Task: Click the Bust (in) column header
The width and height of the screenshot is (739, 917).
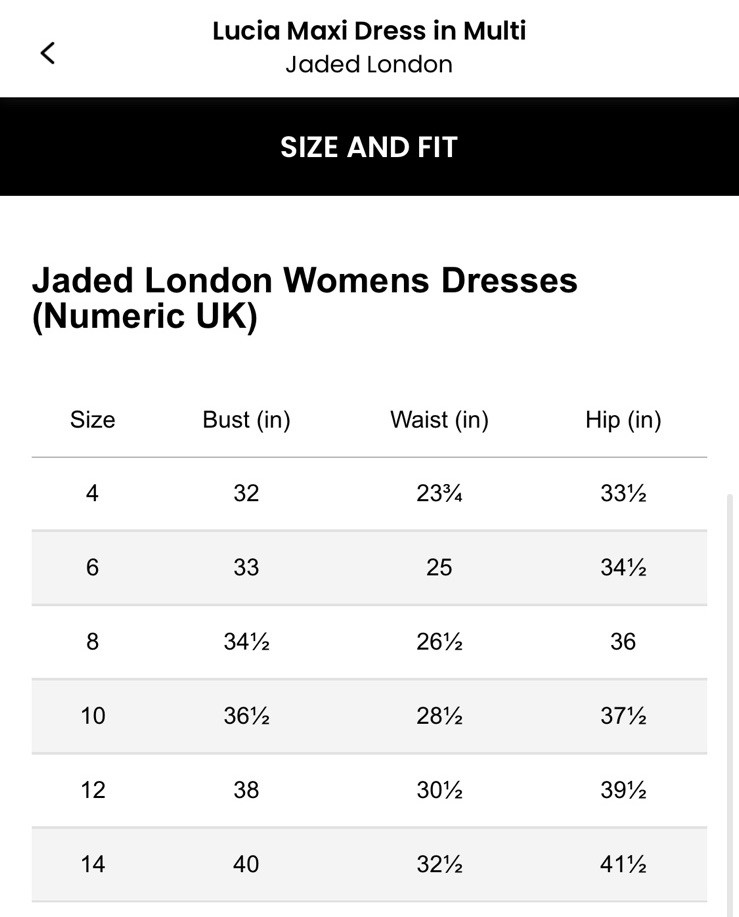Action: click(246, 420)
